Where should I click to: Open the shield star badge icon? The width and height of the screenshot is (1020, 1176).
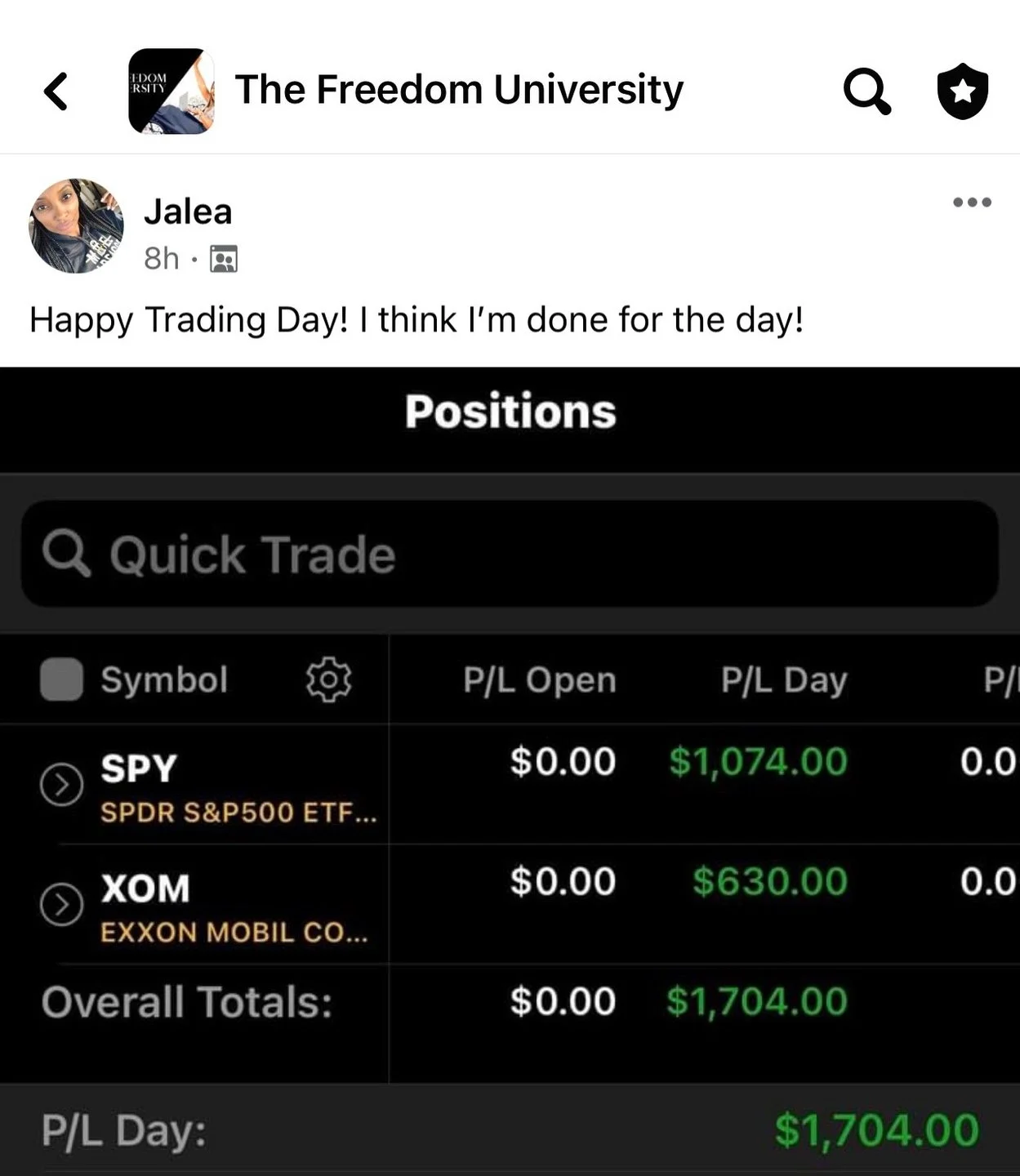coord(962,91)
